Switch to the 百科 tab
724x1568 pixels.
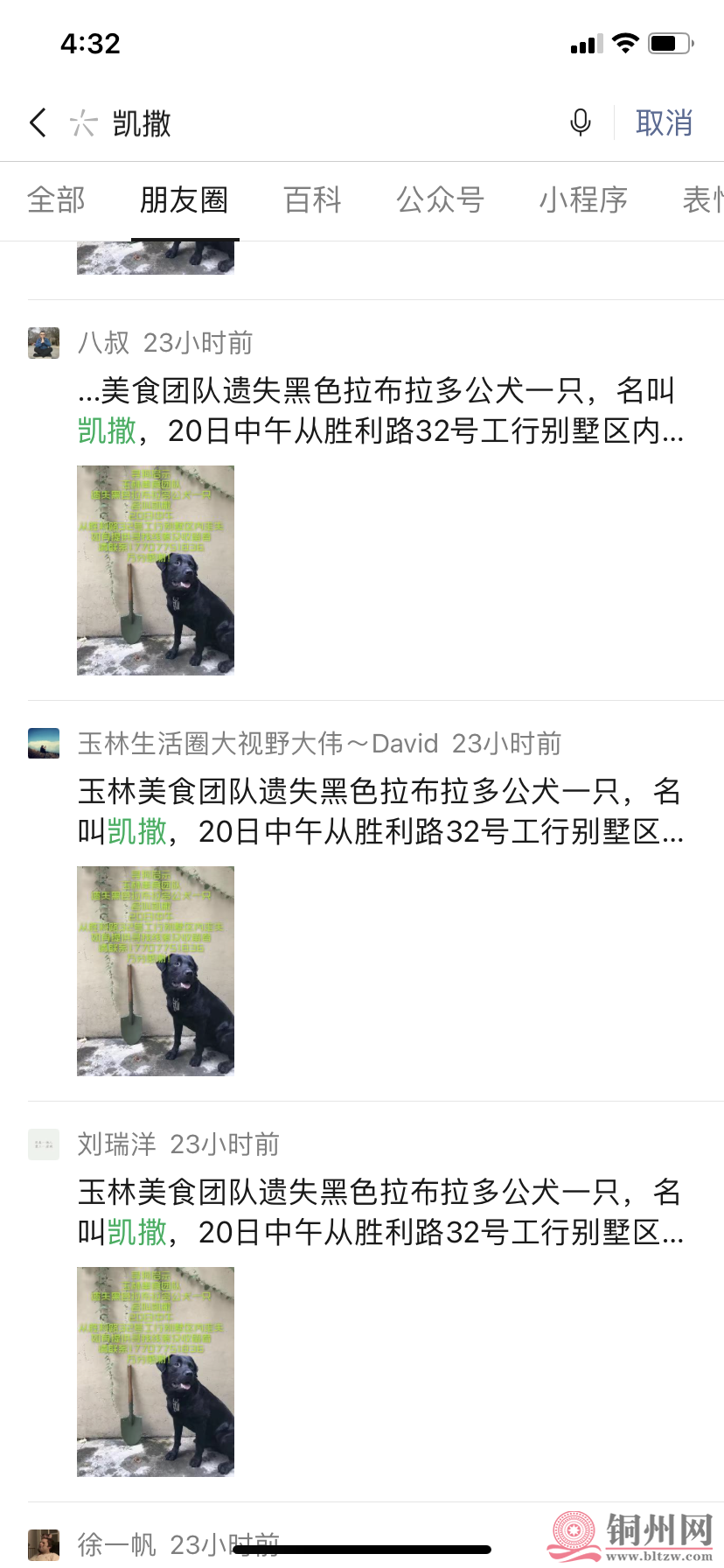tap(311, 200)
